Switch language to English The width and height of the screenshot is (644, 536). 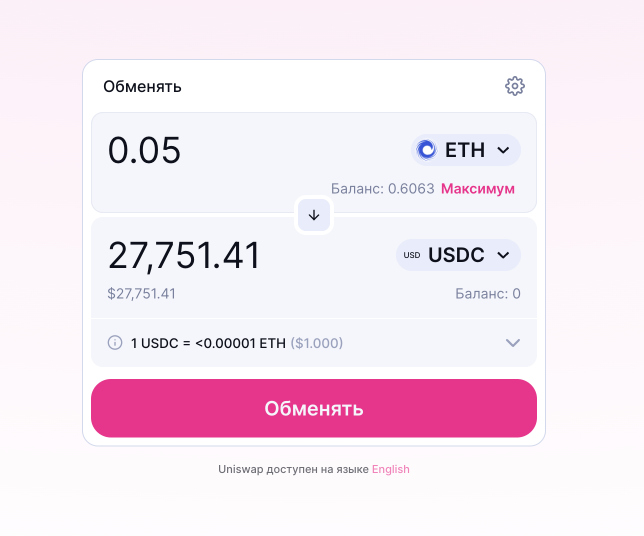(x=391, y=469)
